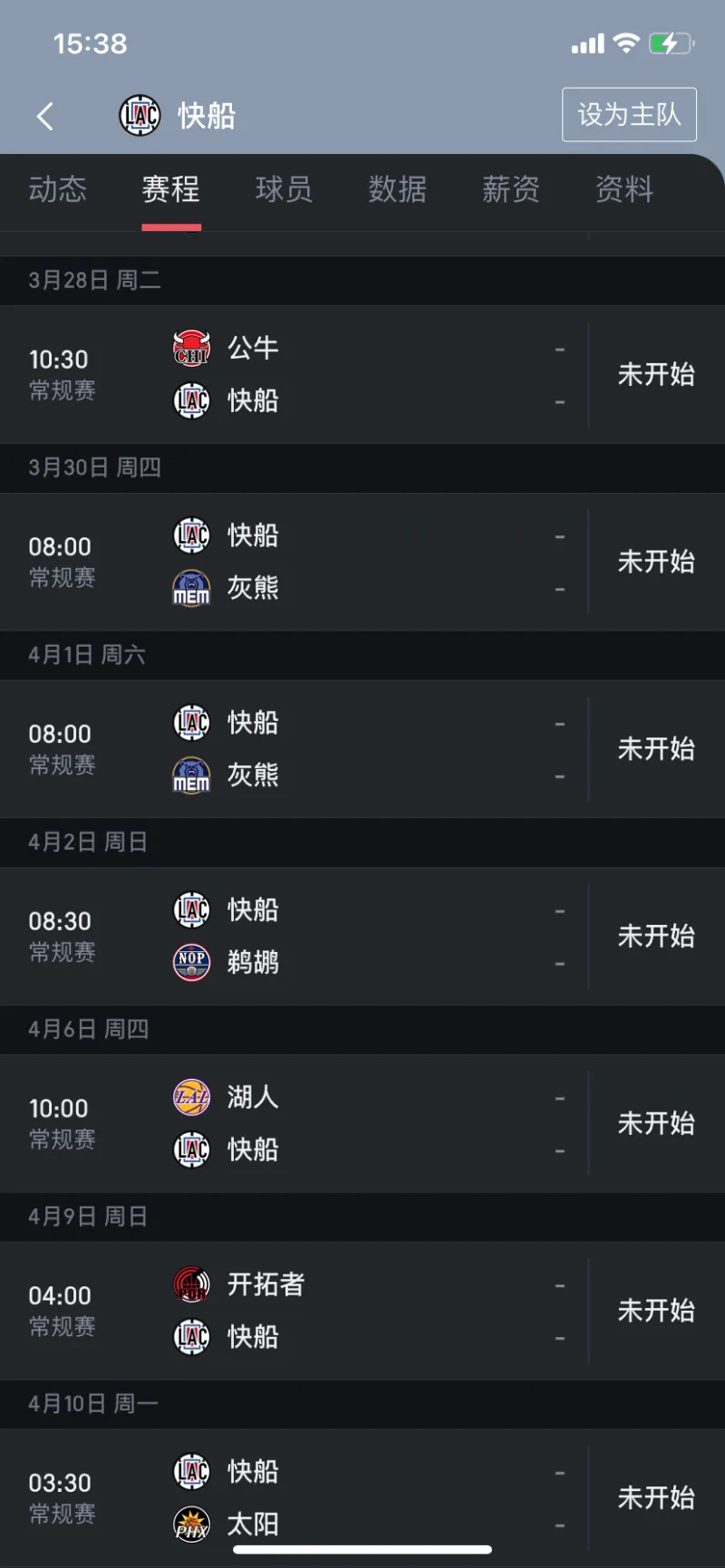
Task: Open the 球员 tab
Action: 284,189
